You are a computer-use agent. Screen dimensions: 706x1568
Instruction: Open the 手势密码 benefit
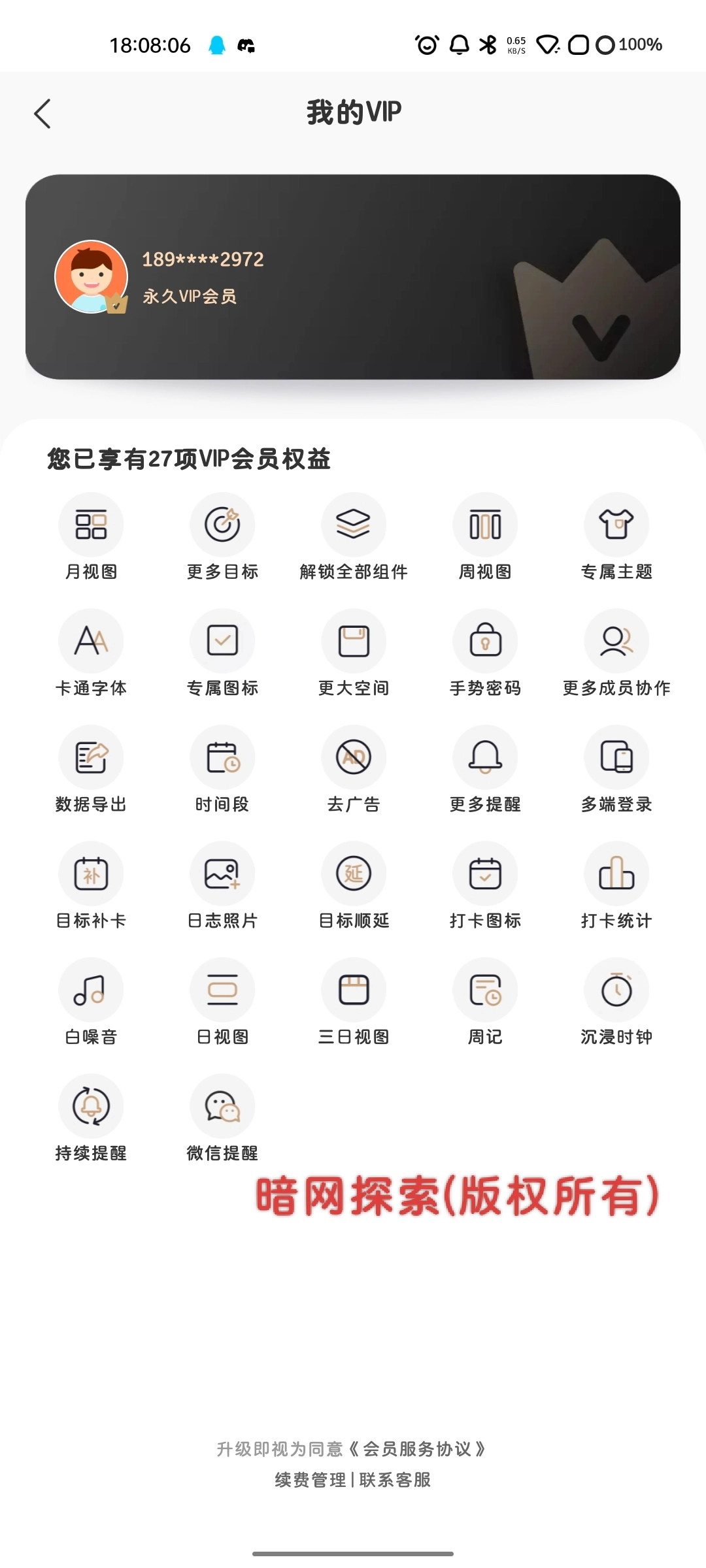(485, 642)
